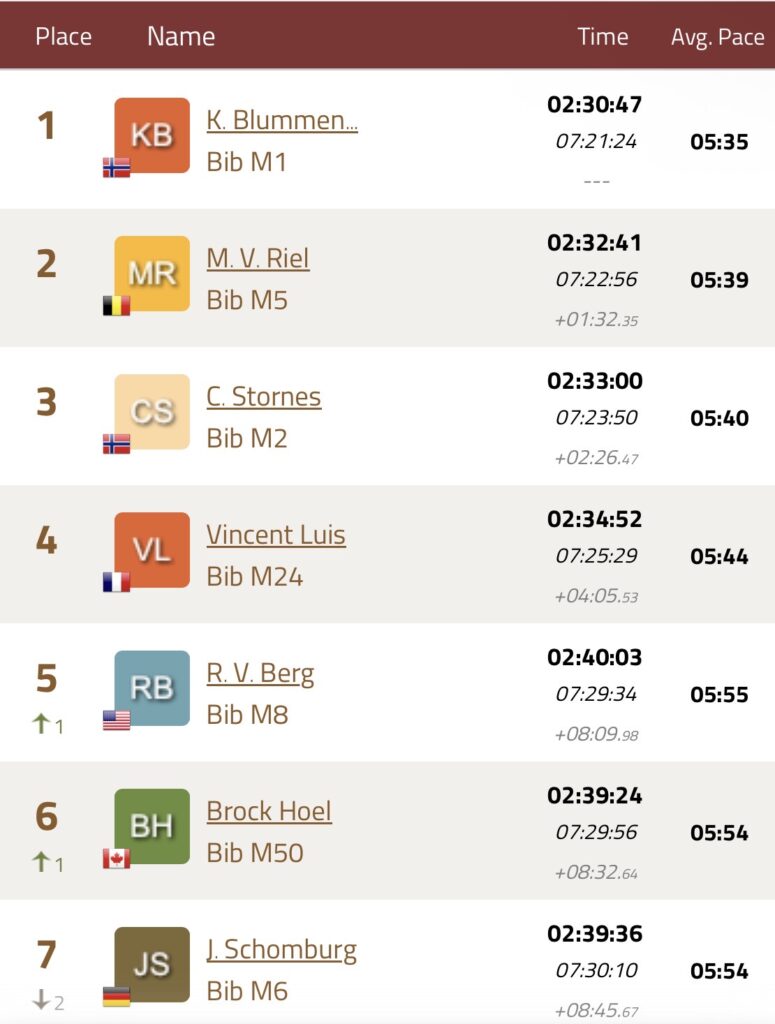Open K. Blummen... athlete link
Viewport: 775px width, 1024px height.
point(281,121)
